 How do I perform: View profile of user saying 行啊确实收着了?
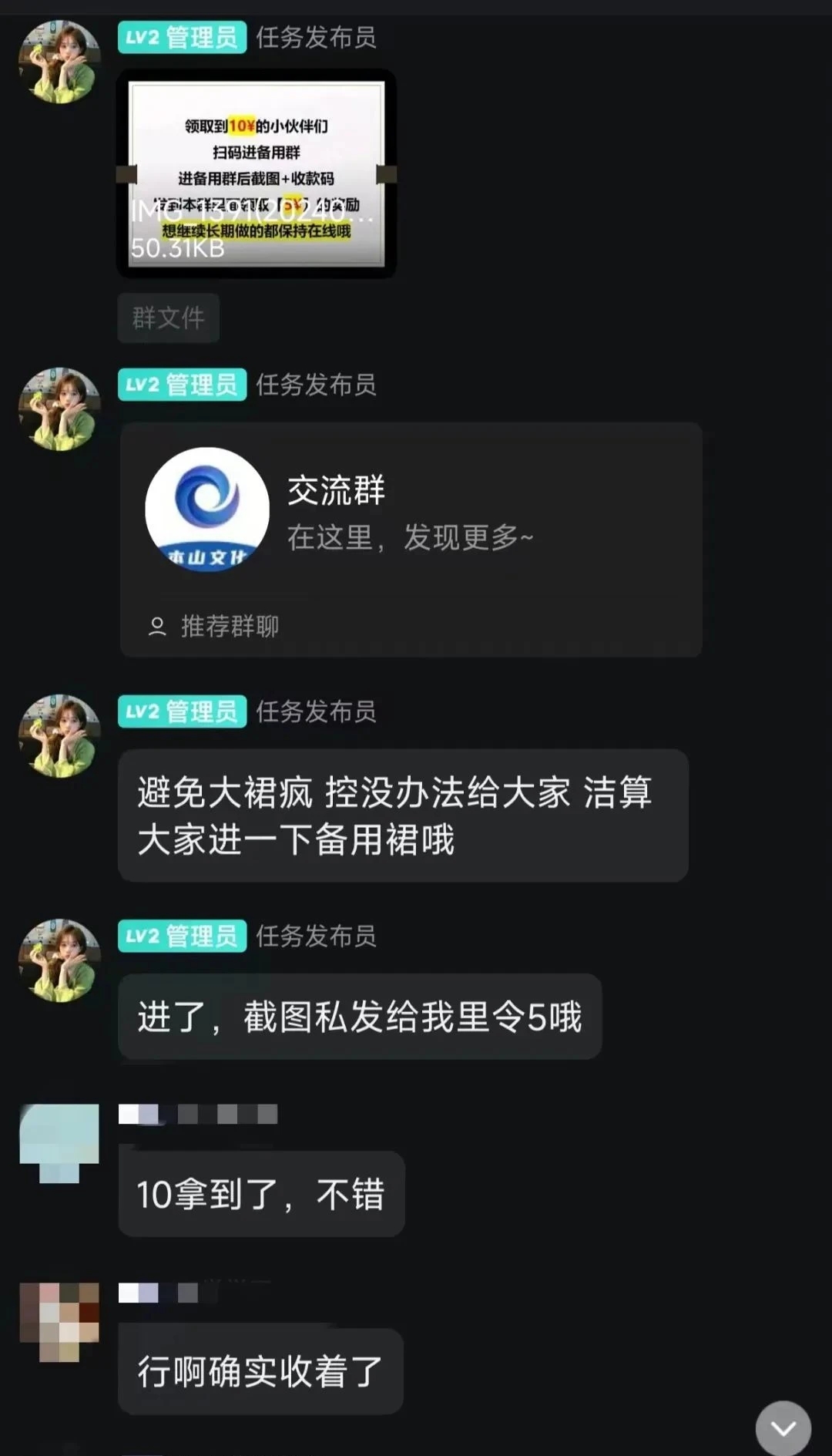pyautogui.click(x=59, y=1321)
